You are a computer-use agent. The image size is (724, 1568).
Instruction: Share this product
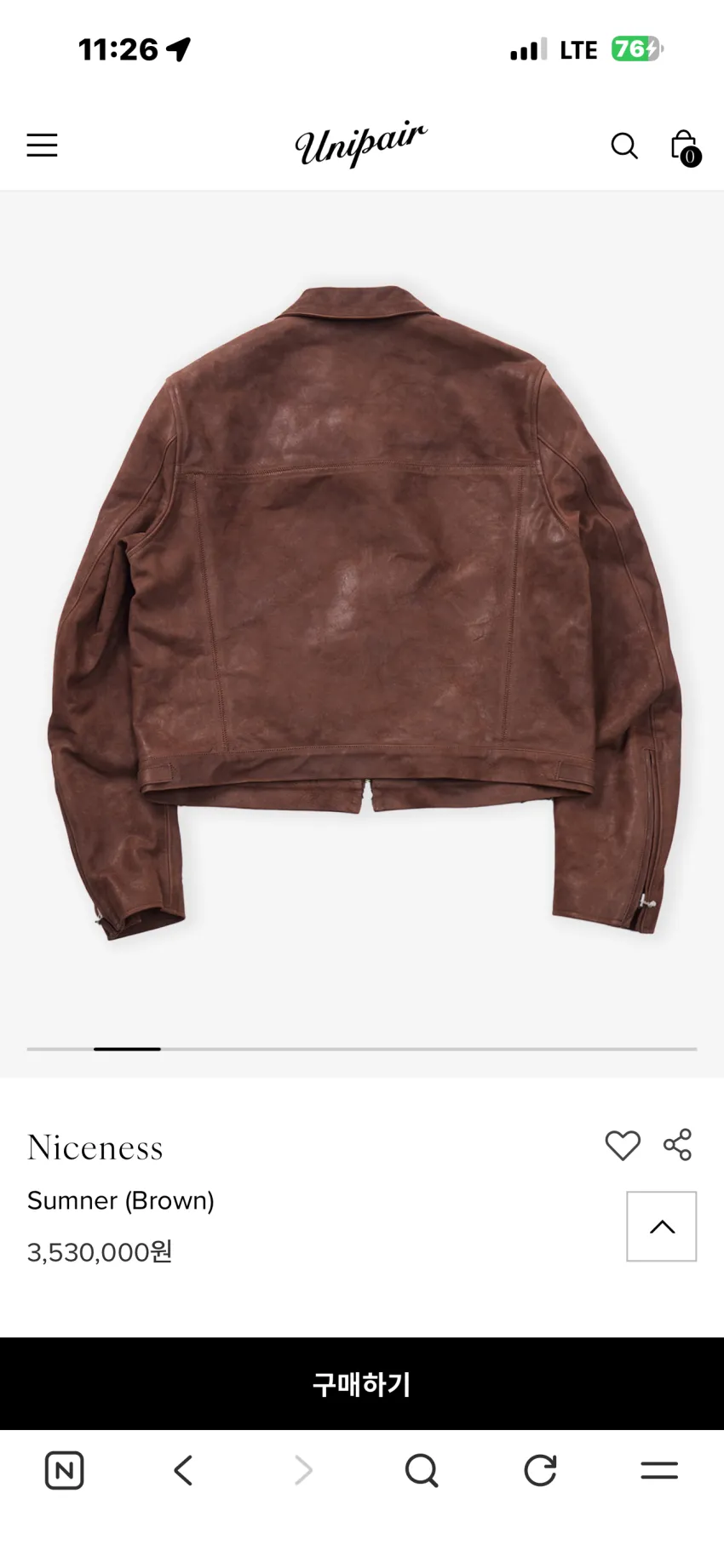point(678,1145)
